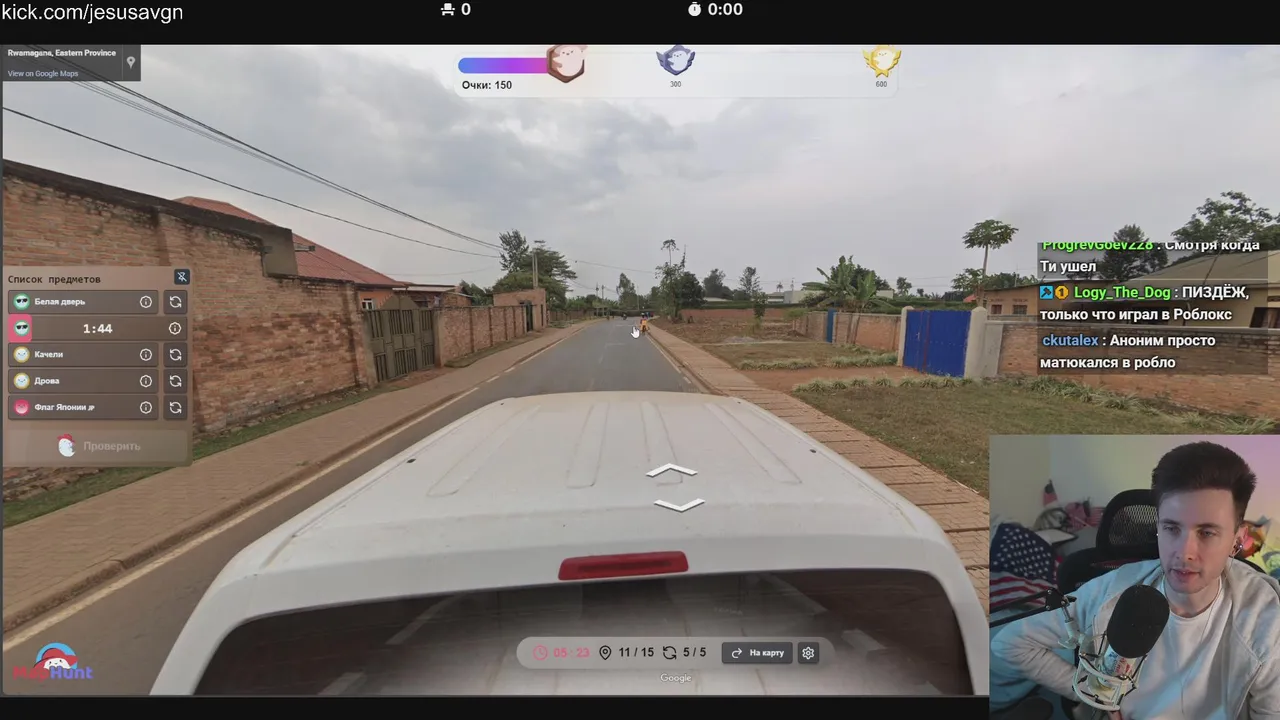
Task: Open info for Белая дверь item
Action: point(146,302)
